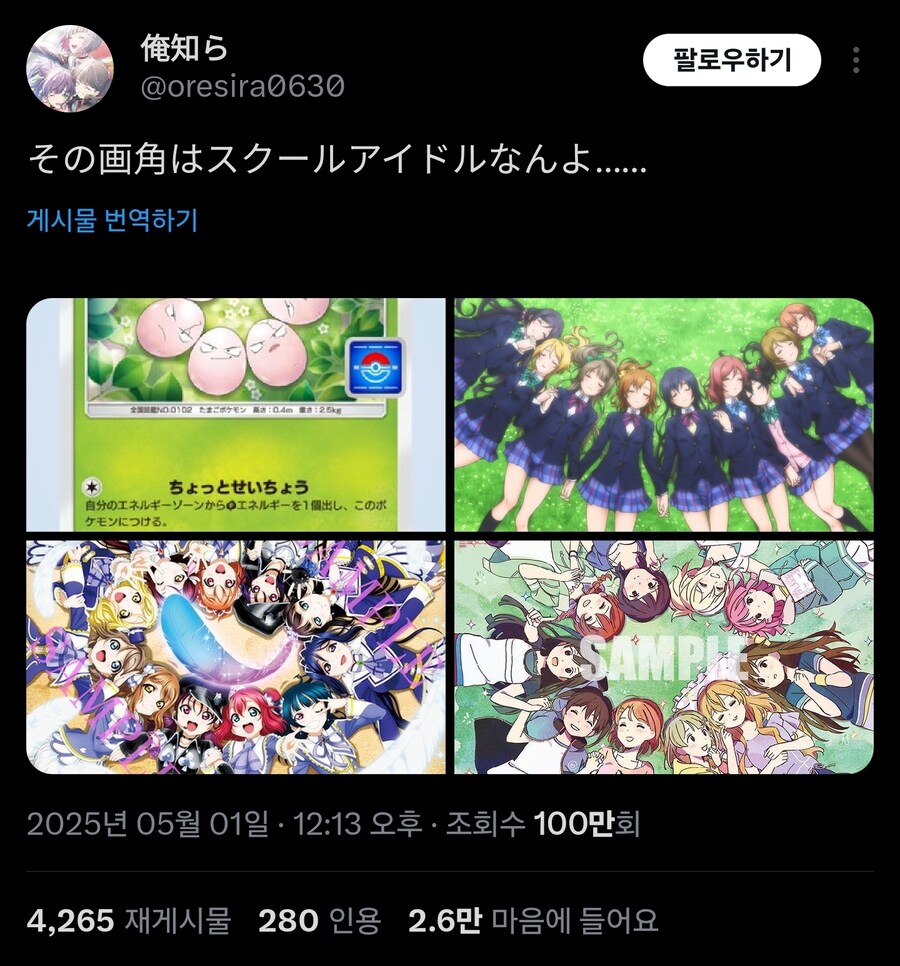The width and height of the screenshot is (900, 966).
Task: View the image with the blue feather
Action: pos(236,657)
